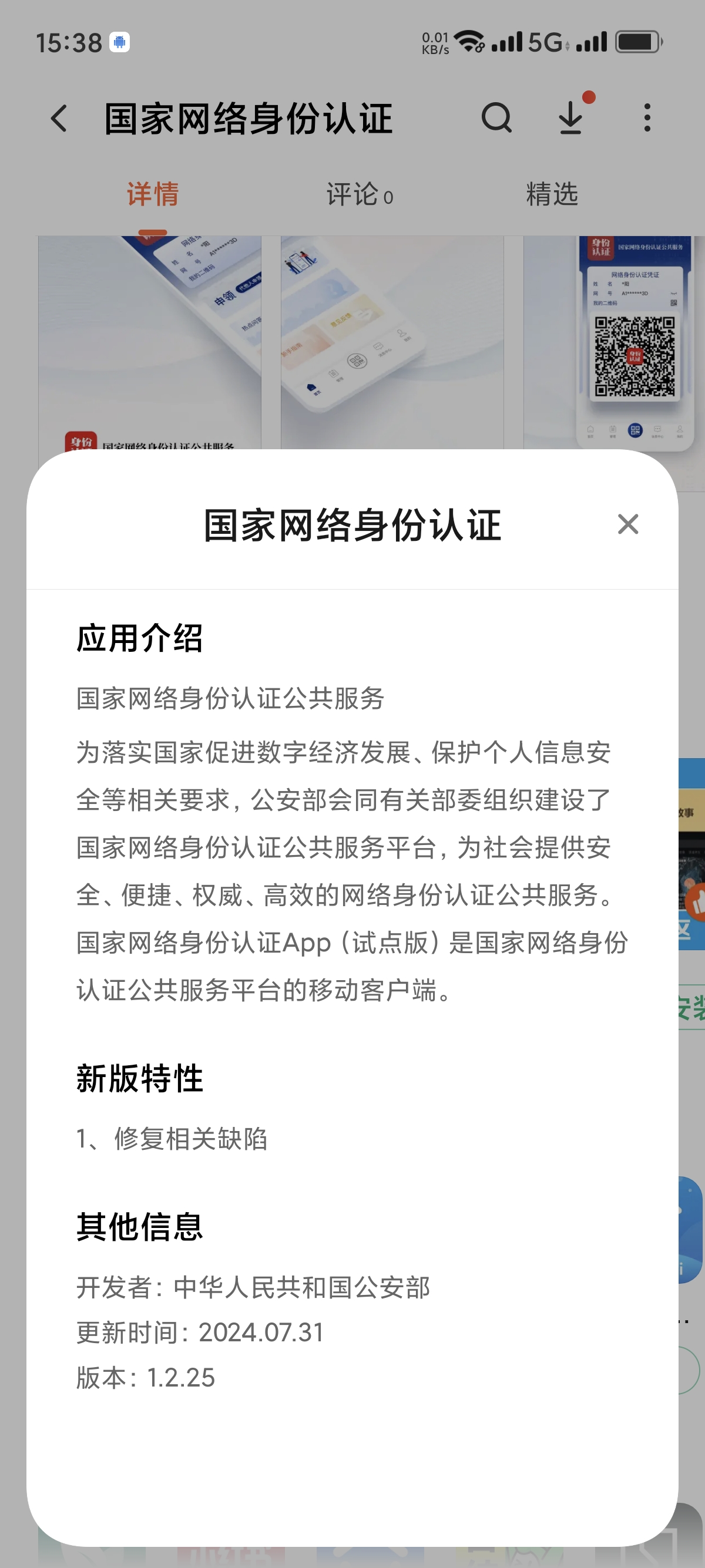This screenshot has width=705, height=1568.
Task: Switch to the 精选 tab
Action: click(x=552, y=195)
